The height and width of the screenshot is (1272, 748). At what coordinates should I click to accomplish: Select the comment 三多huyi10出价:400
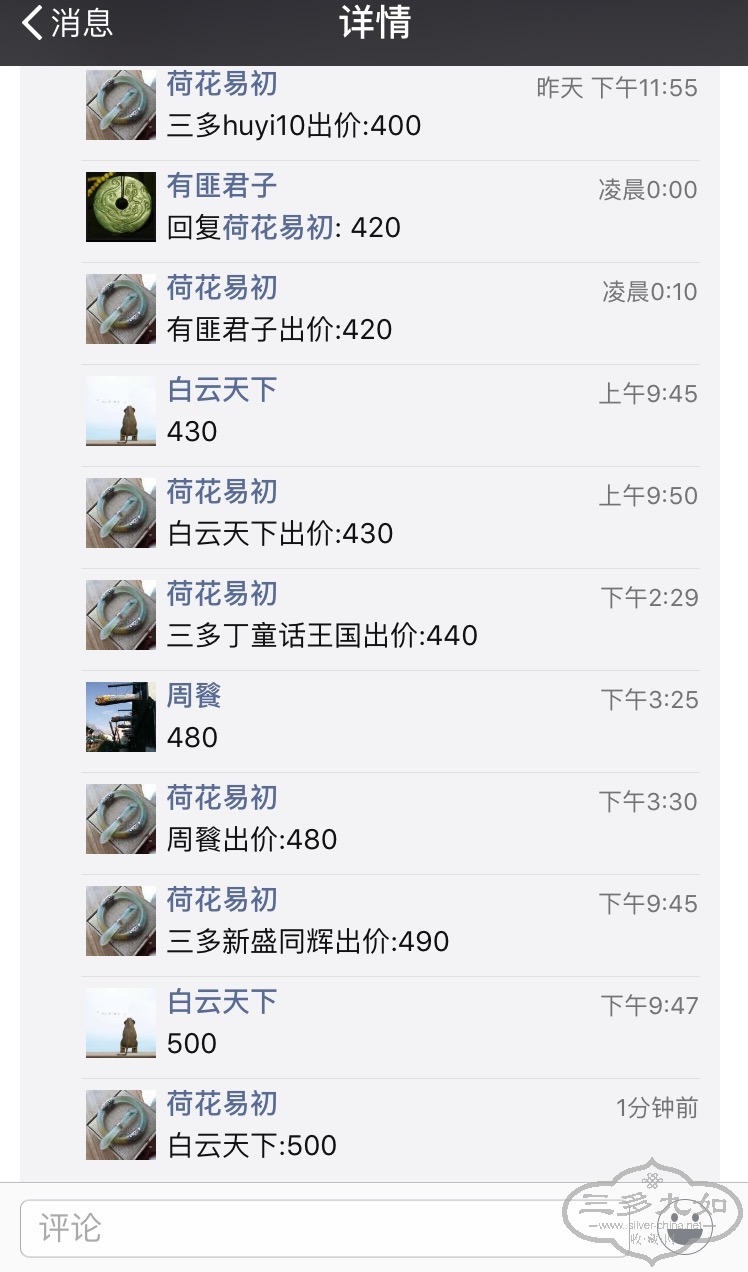294,126
